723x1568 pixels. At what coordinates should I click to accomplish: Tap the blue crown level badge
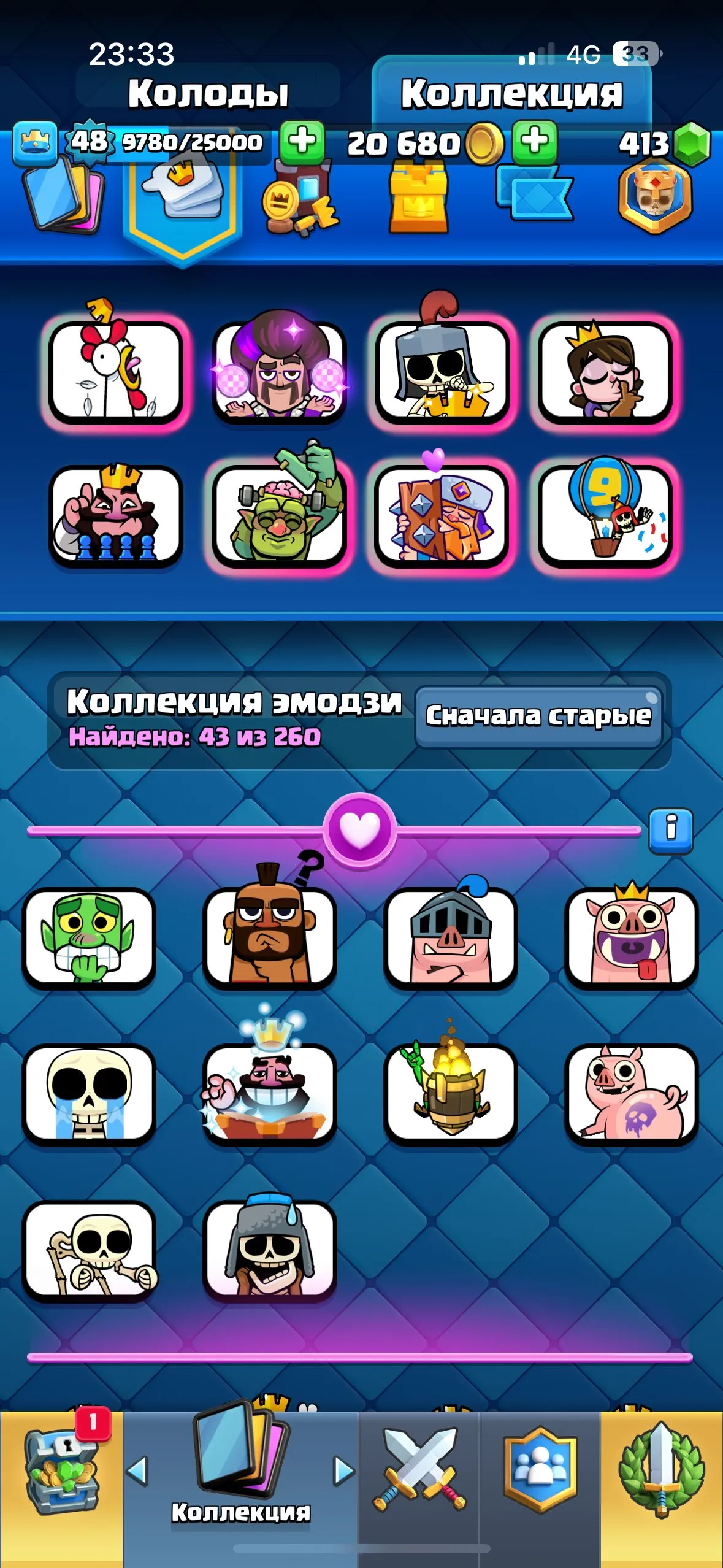(x=34, y=142)
